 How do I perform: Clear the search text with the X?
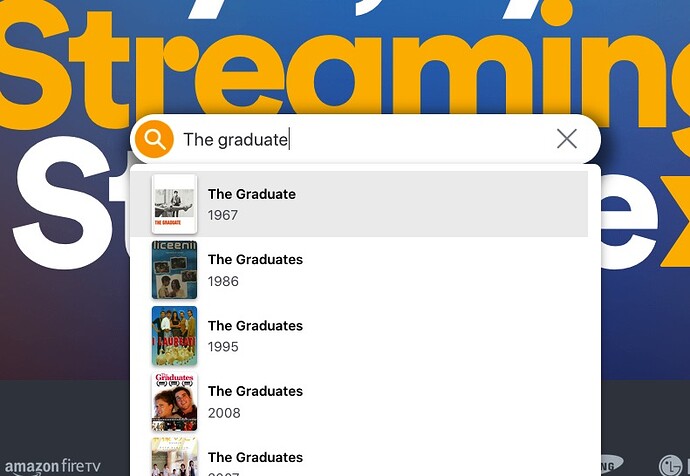[x=567, y=139]
